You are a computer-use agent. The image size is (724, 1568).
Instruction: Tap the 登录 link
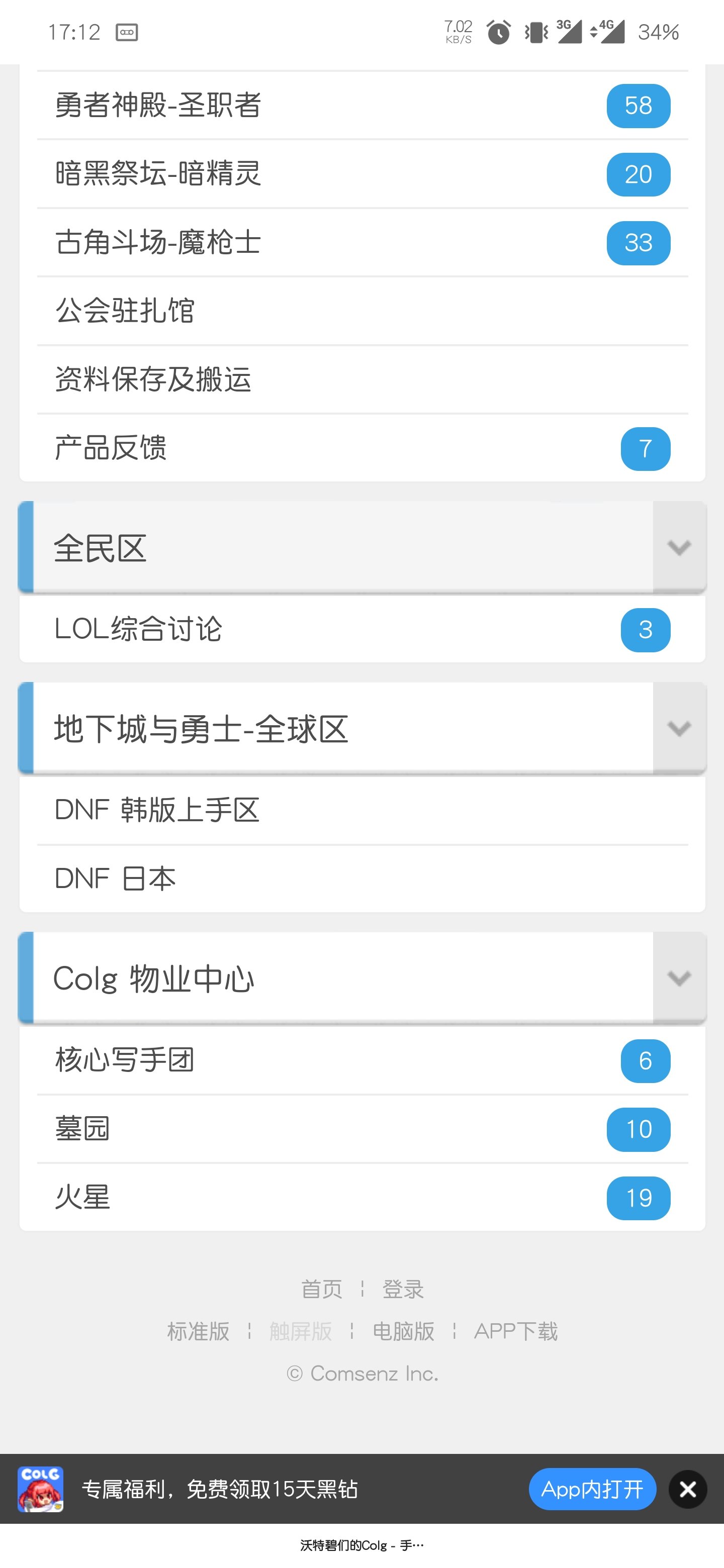click(x=403, y=1289)
